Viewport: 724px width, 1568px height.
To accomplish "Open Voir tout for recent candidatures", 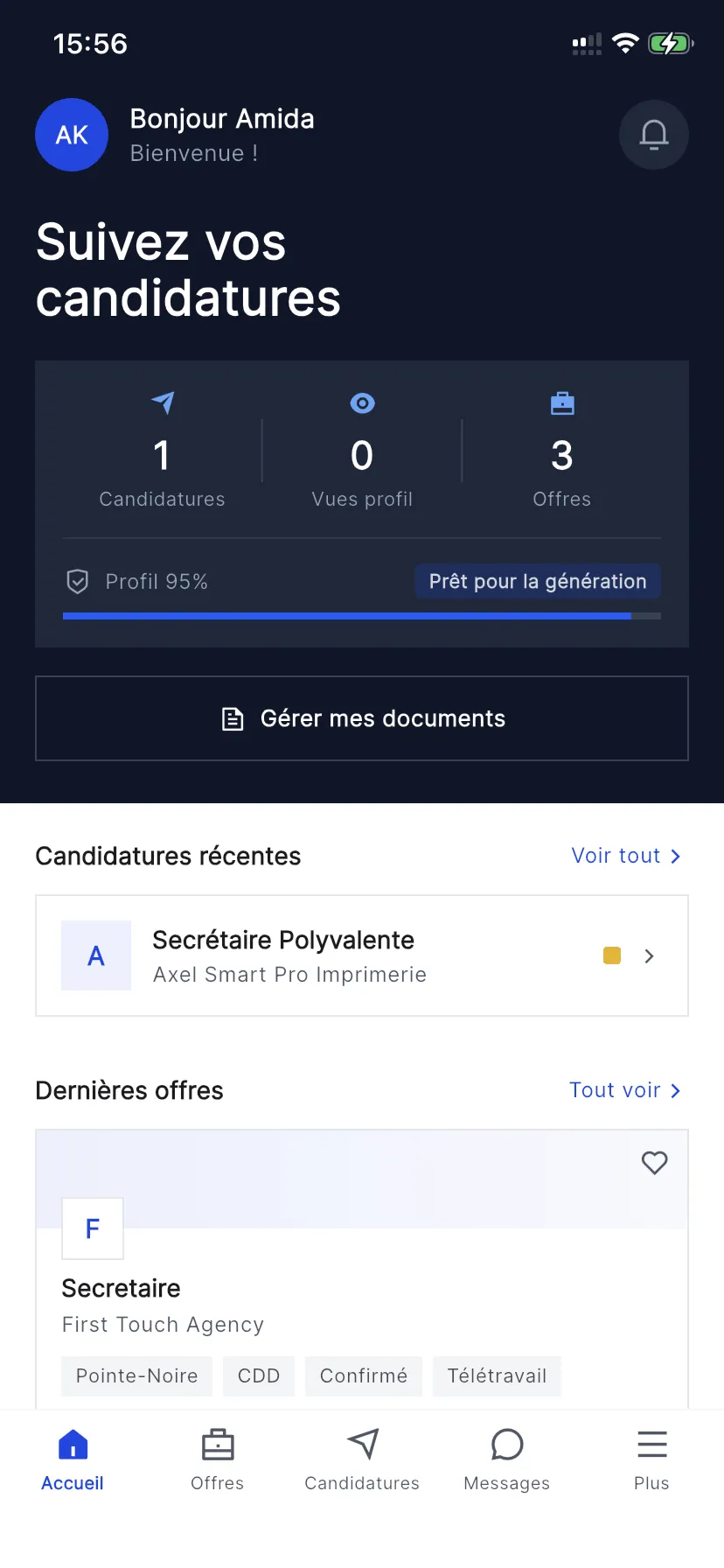I will 626,856.
